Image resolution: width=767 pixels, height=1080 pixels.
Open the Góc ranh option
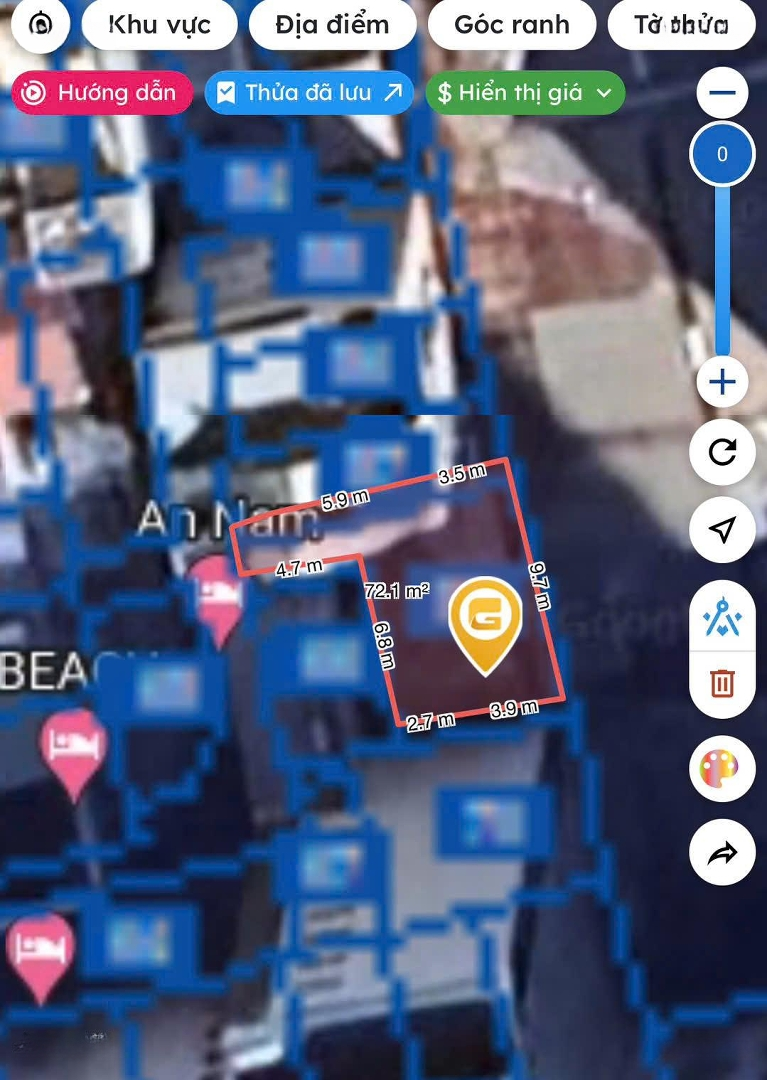[511, 25]
